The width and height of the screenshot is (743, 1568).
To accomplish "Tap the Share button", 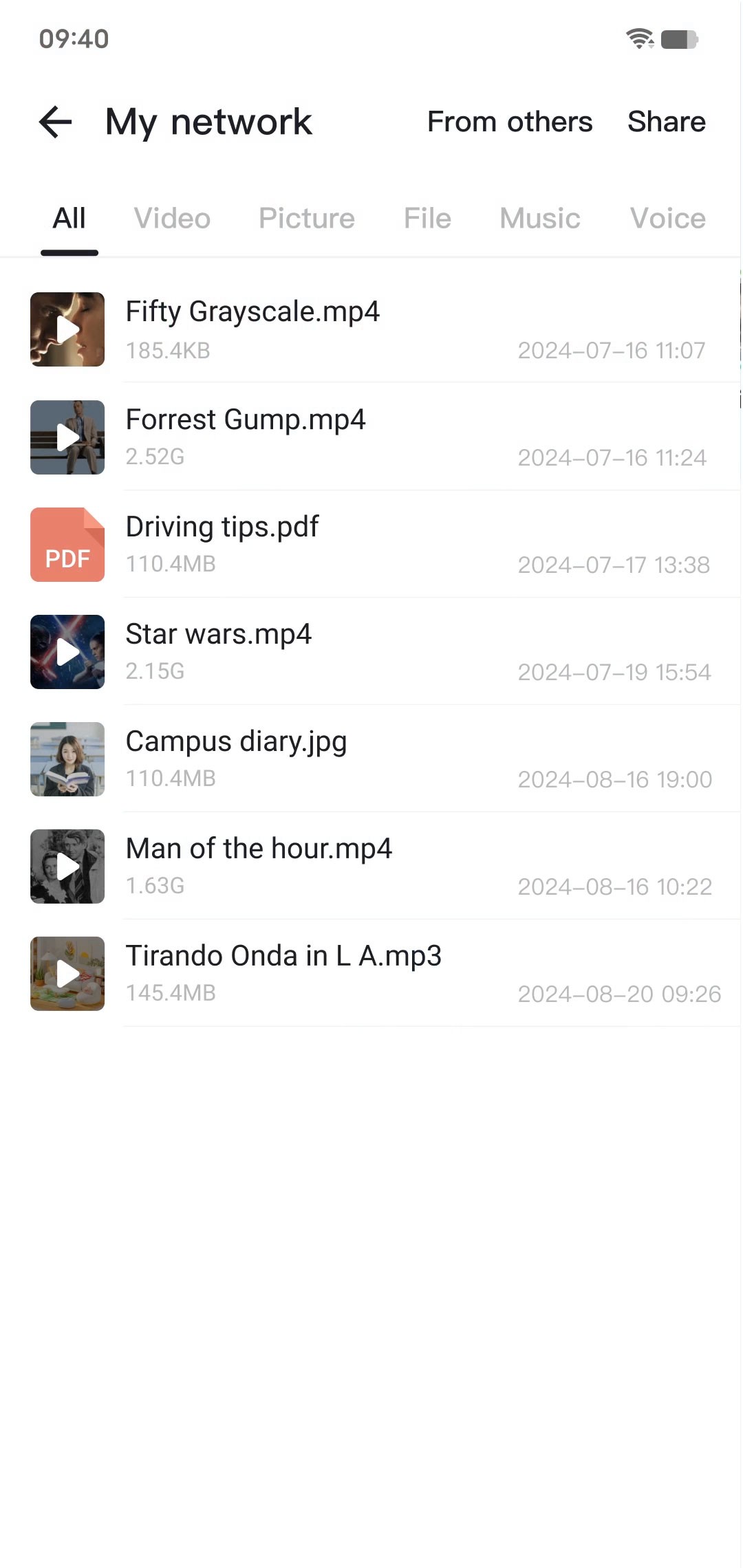I will [x=666, y=122].
